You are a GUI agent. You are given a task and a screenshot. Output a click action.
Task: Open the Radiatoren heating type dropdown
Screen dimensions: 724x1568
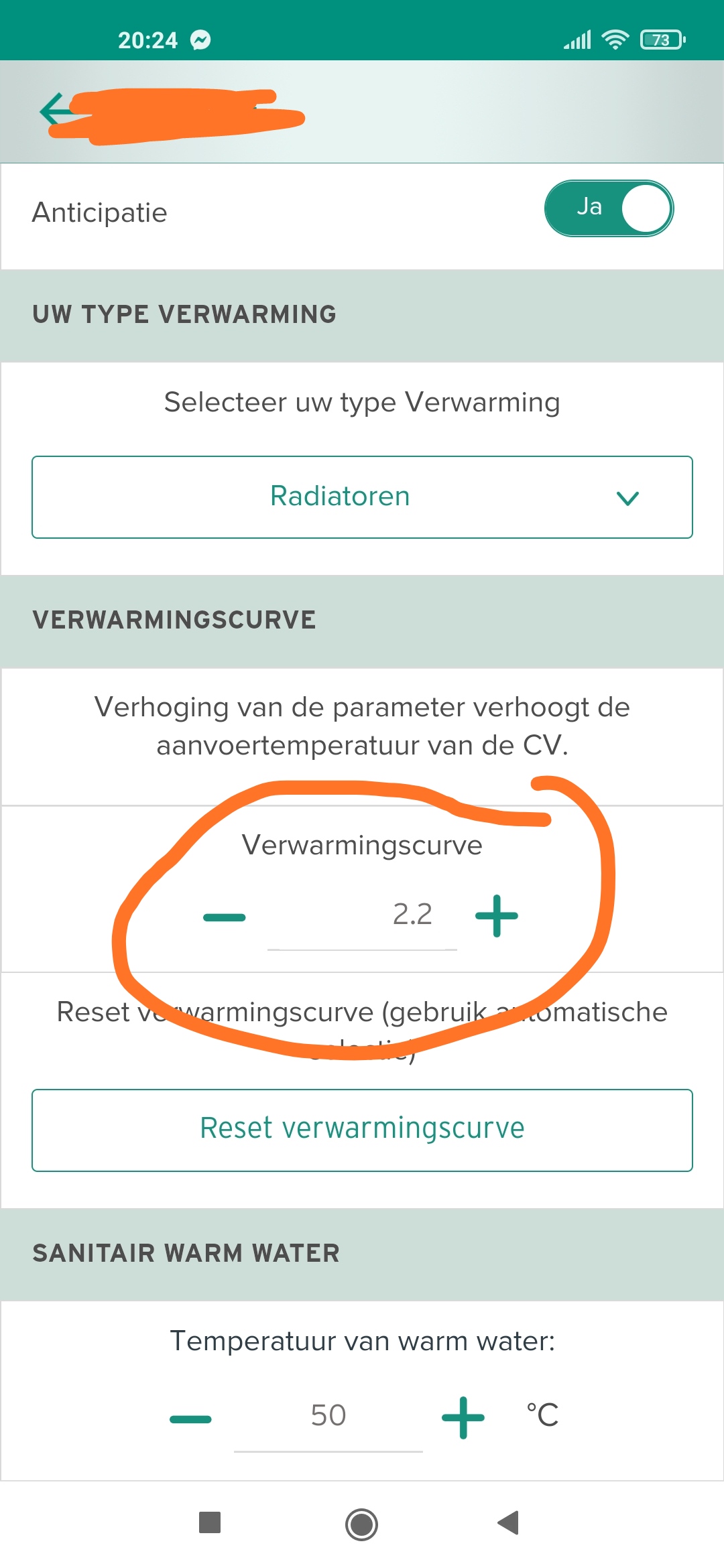362,497
